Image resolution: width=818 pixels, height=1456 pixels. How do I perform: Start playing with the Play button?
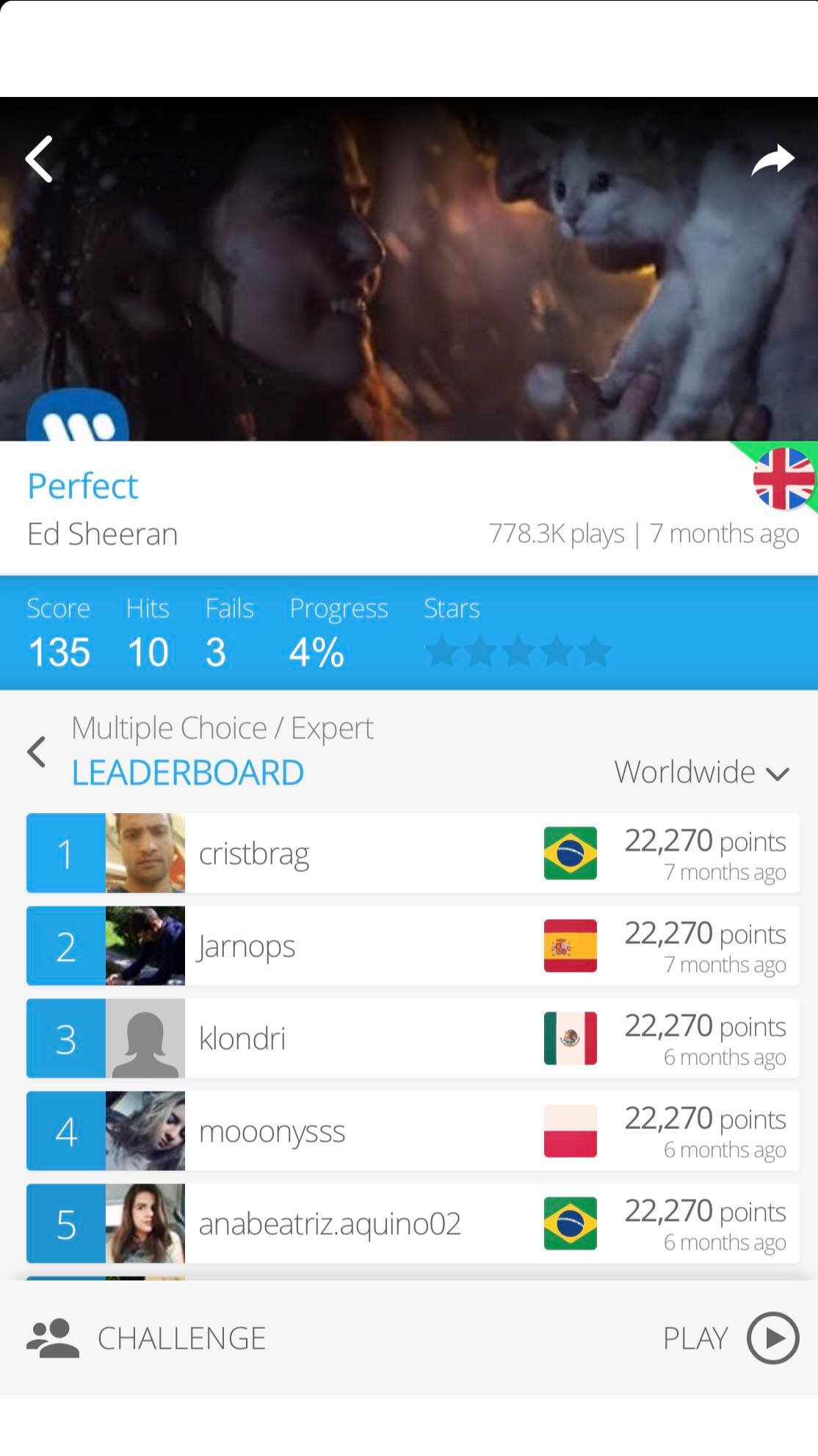731,1338
